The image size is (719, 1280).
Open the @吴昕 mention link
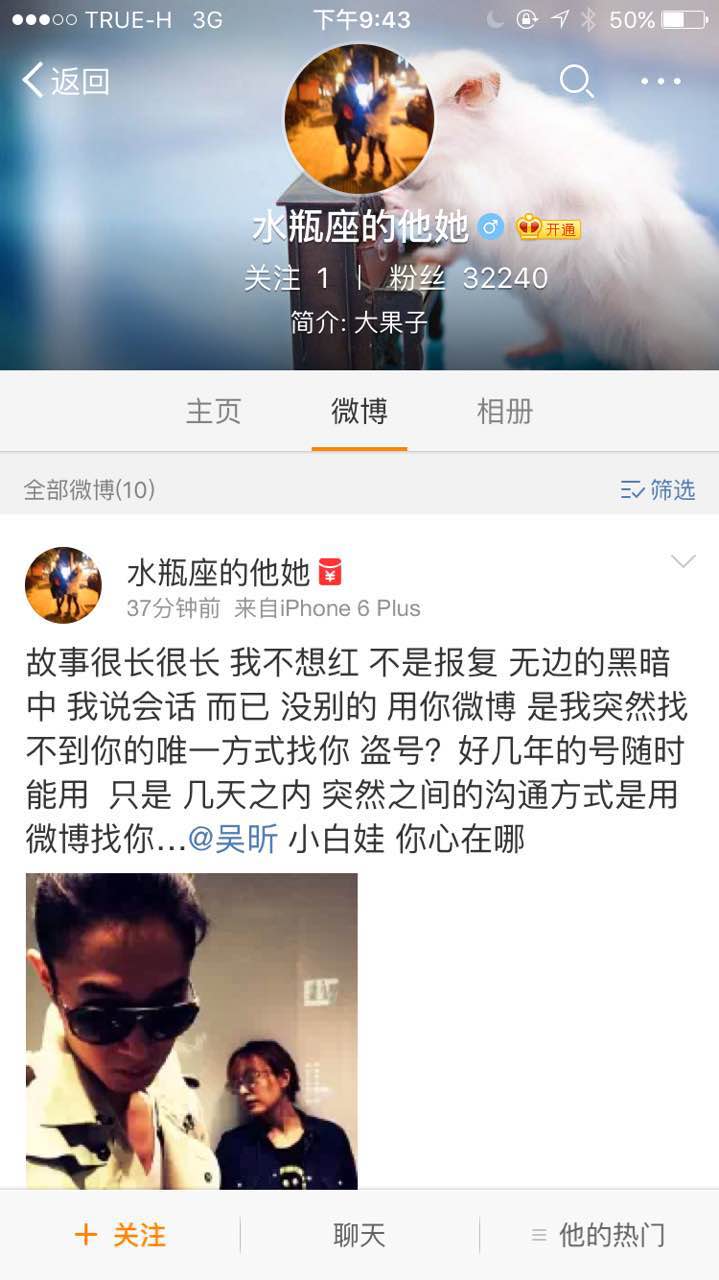(x=233, y=839)
